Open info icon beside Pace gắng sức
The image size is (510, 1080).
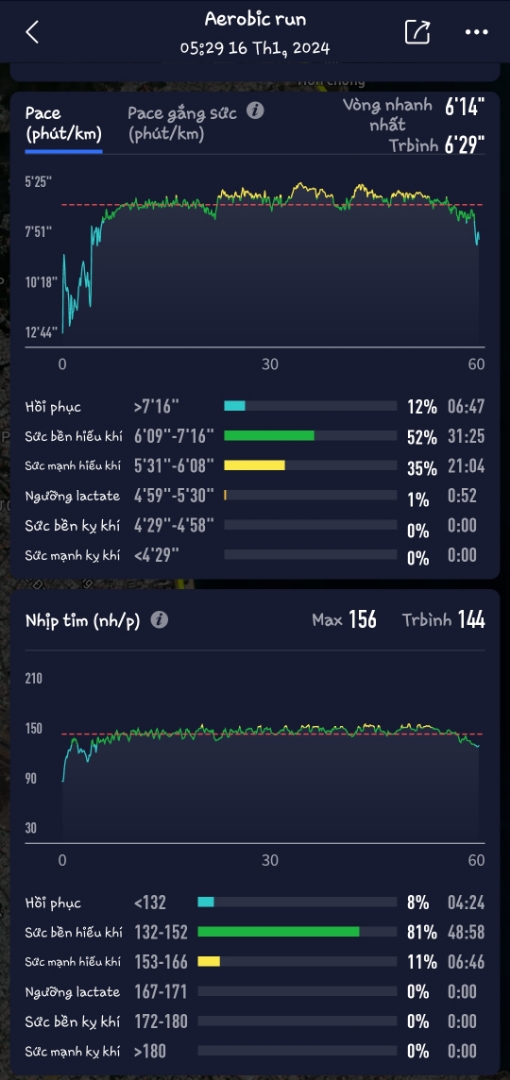click(256, 110)
